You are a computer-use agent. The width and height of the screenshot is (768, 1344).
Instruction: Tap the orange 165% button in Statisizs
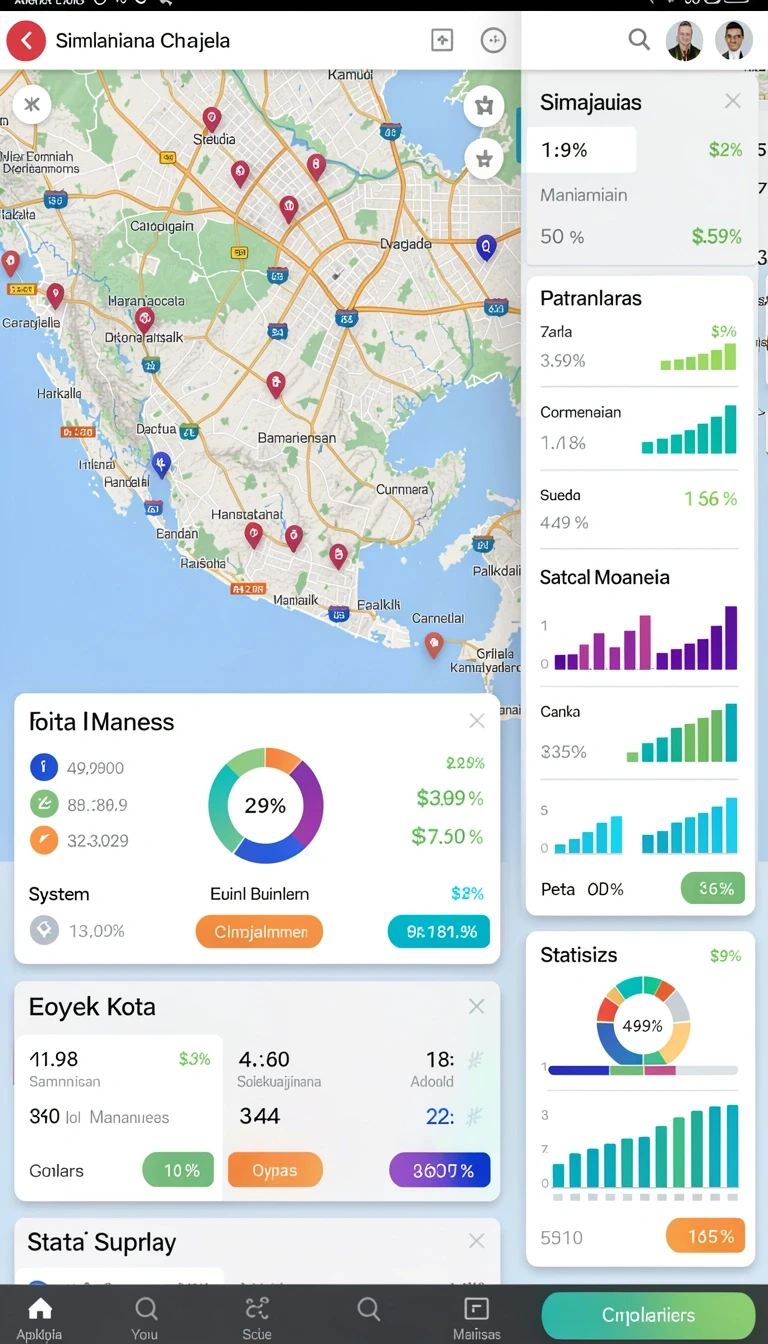click(706, 1236)
